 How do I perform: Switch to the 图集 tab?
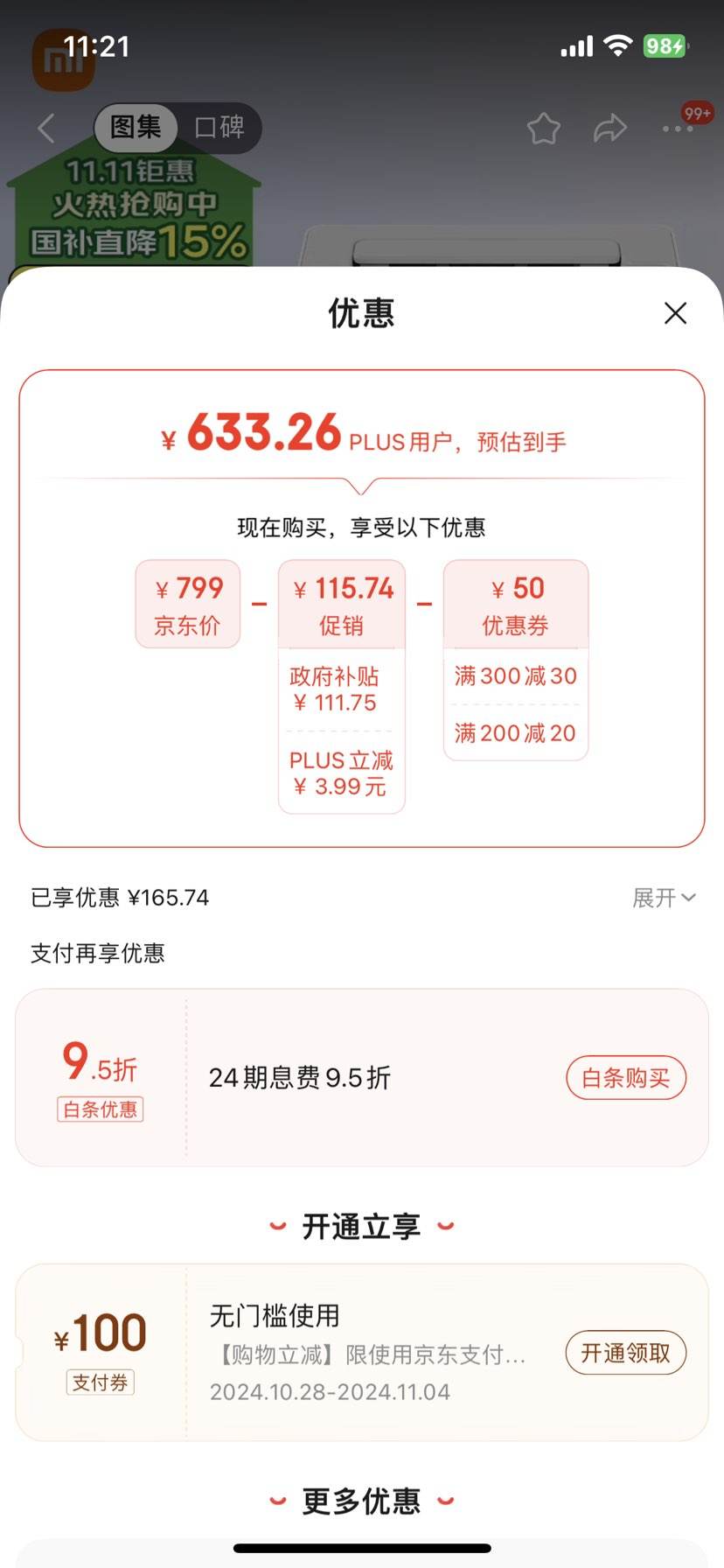(136, 128)
